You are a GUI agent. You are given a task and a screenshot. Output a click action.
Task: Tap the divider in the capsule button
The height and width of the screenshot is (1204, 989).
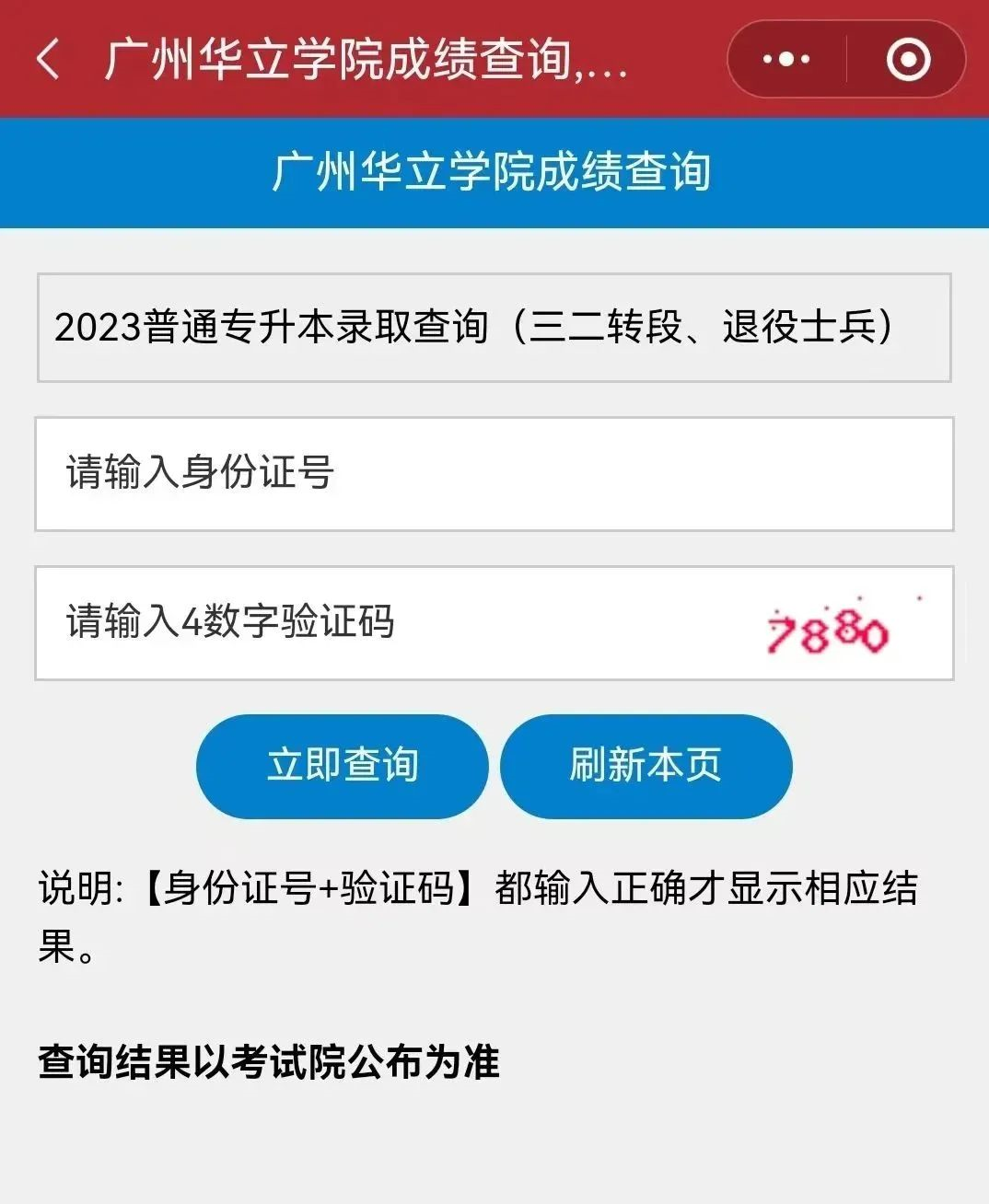[845, 59]
